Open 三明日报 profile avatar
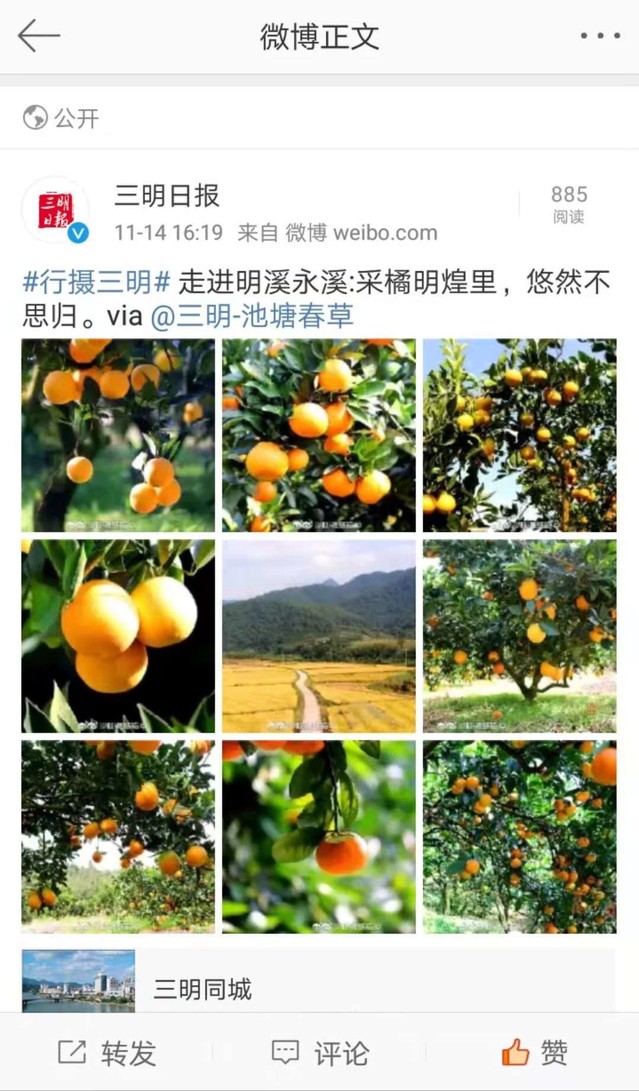 55,210
